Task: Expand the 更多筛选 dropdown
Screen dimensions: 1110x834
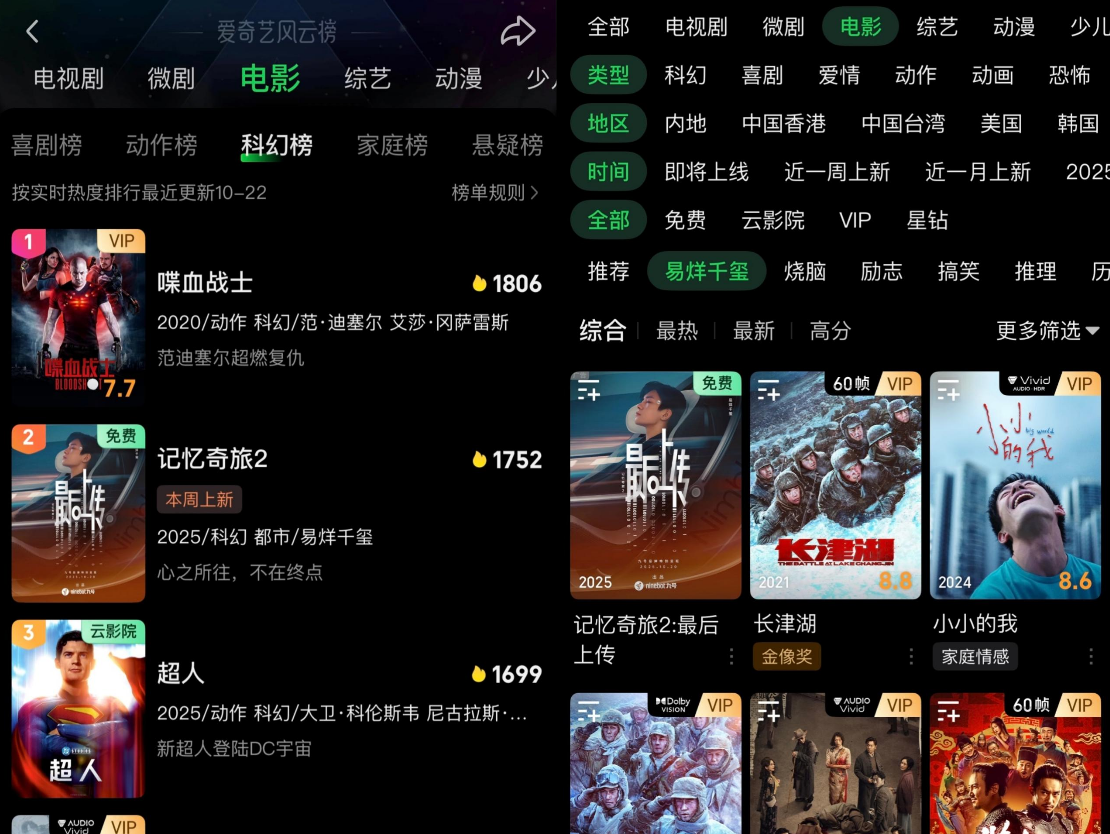Action: click(1047, 330)
